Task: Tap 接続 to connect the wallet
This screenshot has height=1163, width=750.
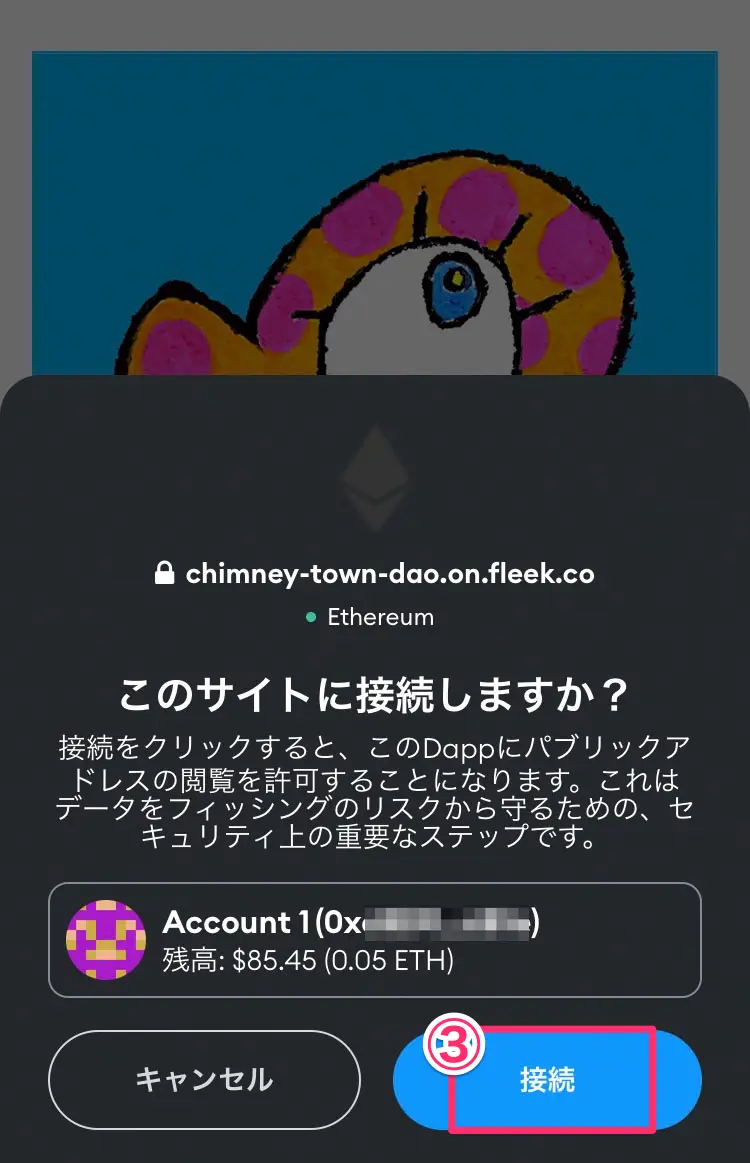Action: [548, 1080]
